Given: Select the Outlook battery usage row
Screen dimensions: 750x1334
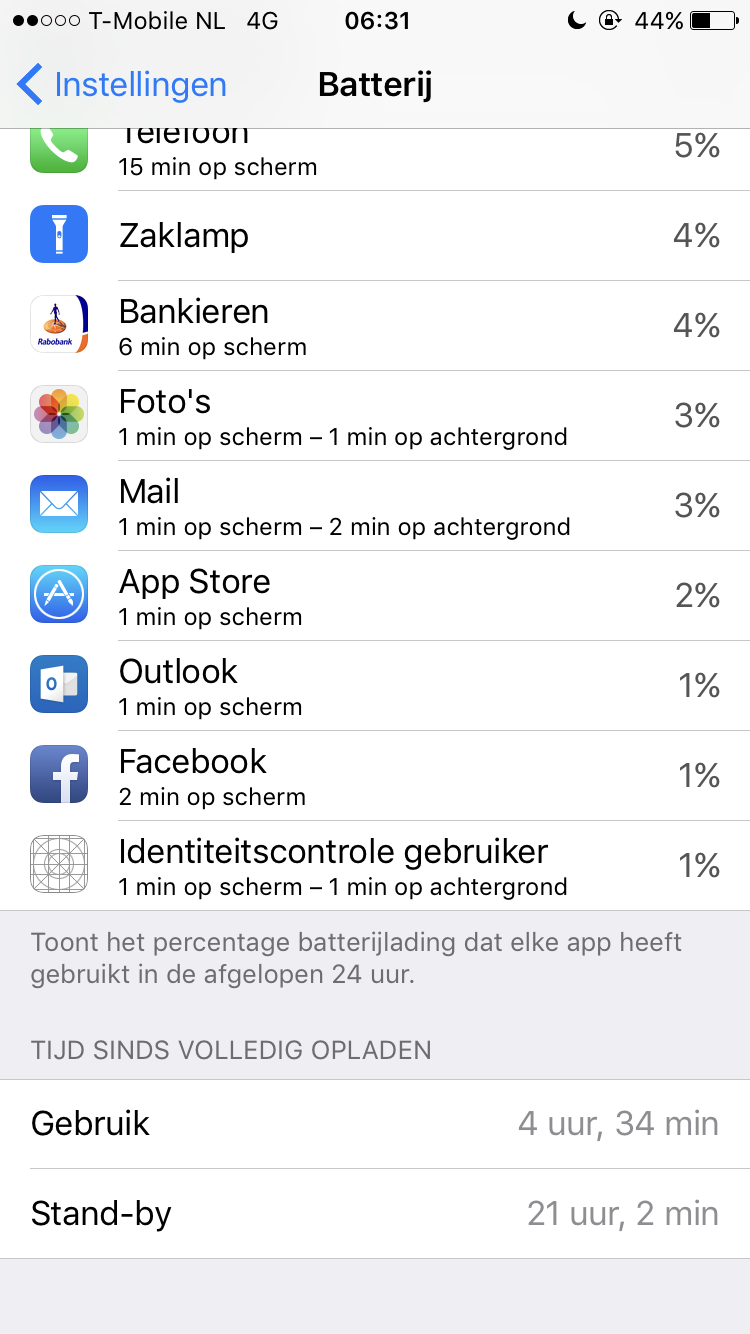Looking at the screenshot, I should [x=375, y=686].
